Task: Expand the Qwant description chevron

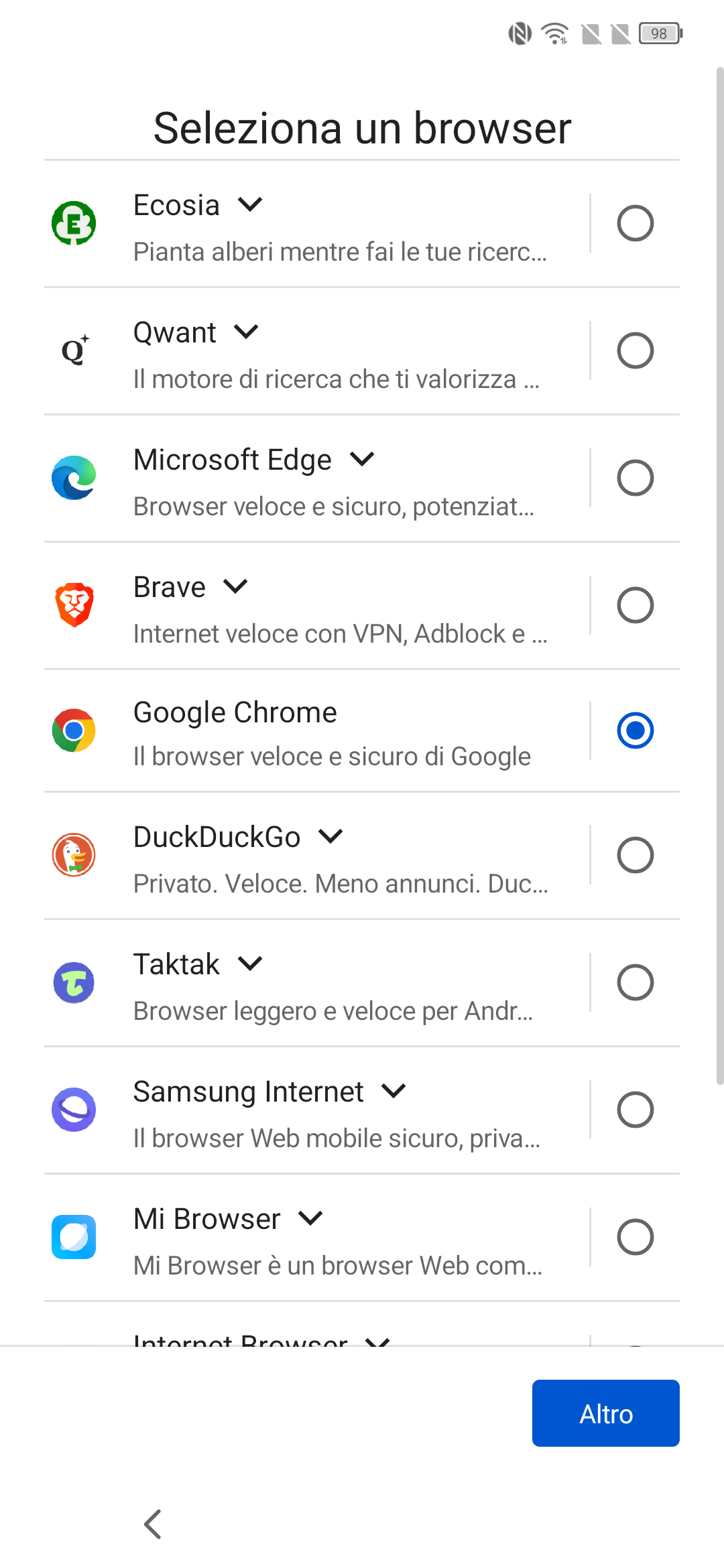Action: click(x=246, y=332)
